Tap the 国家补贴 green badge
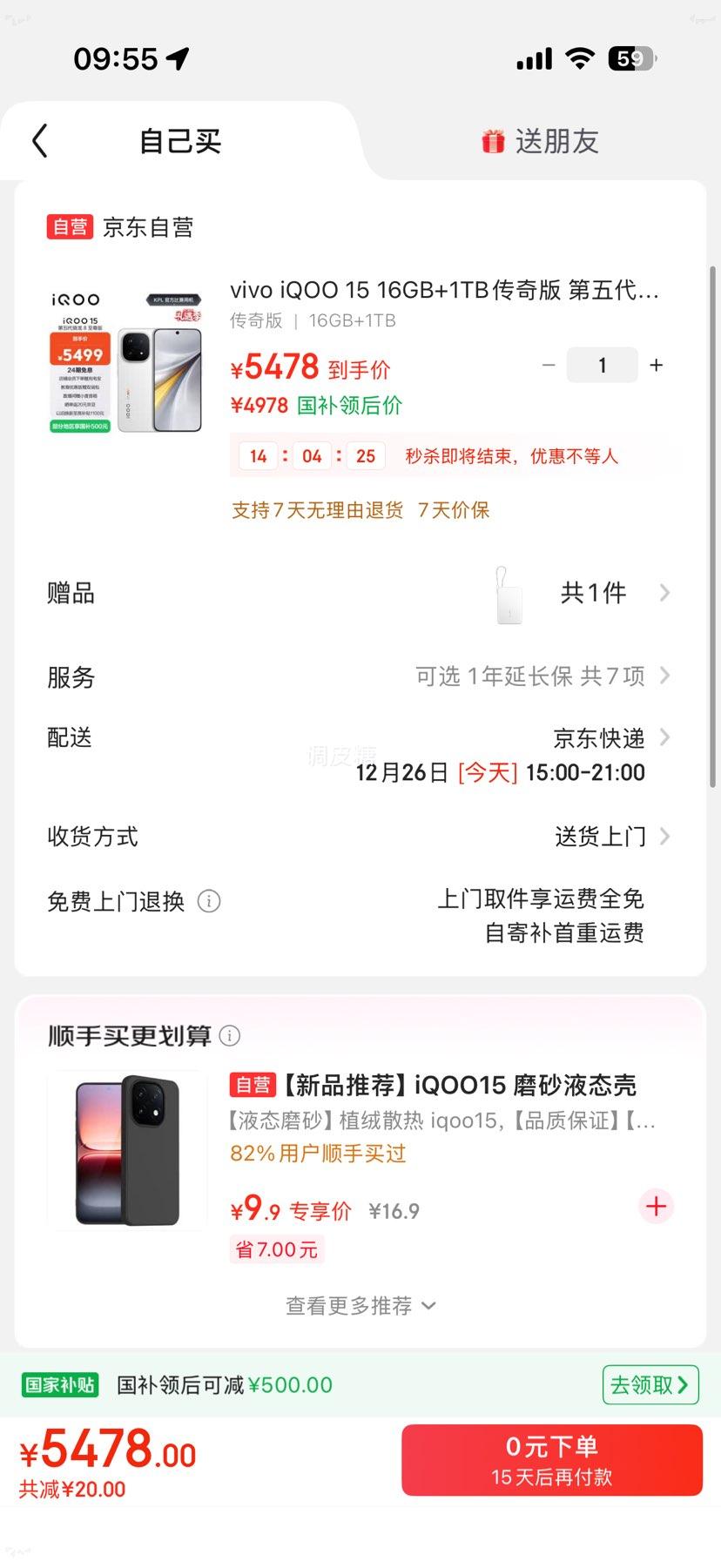 tap(59, 1384)
